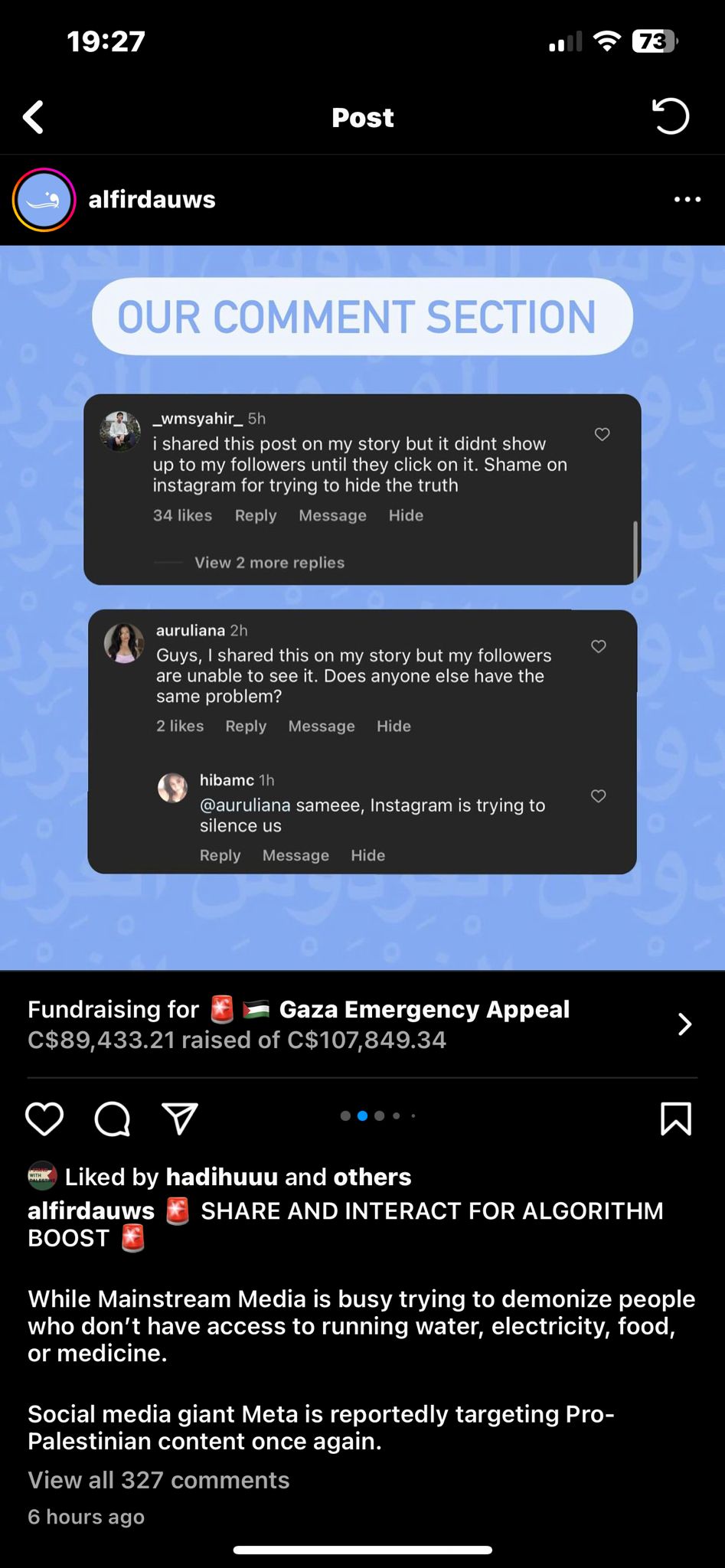Viewport: 725px width, 1568px height.
Task: Open alfirdauws profile from post header
Action: 152,200
